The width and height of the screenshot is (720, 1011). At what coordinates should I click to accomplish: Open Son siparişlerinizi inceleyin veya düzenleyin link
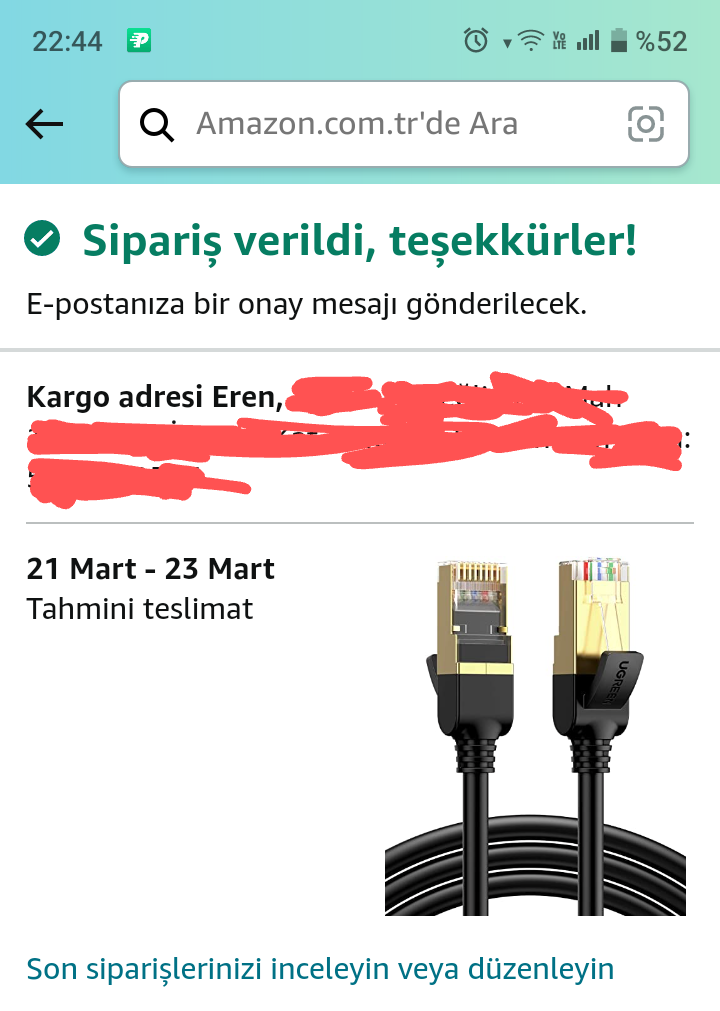(320, 968)
